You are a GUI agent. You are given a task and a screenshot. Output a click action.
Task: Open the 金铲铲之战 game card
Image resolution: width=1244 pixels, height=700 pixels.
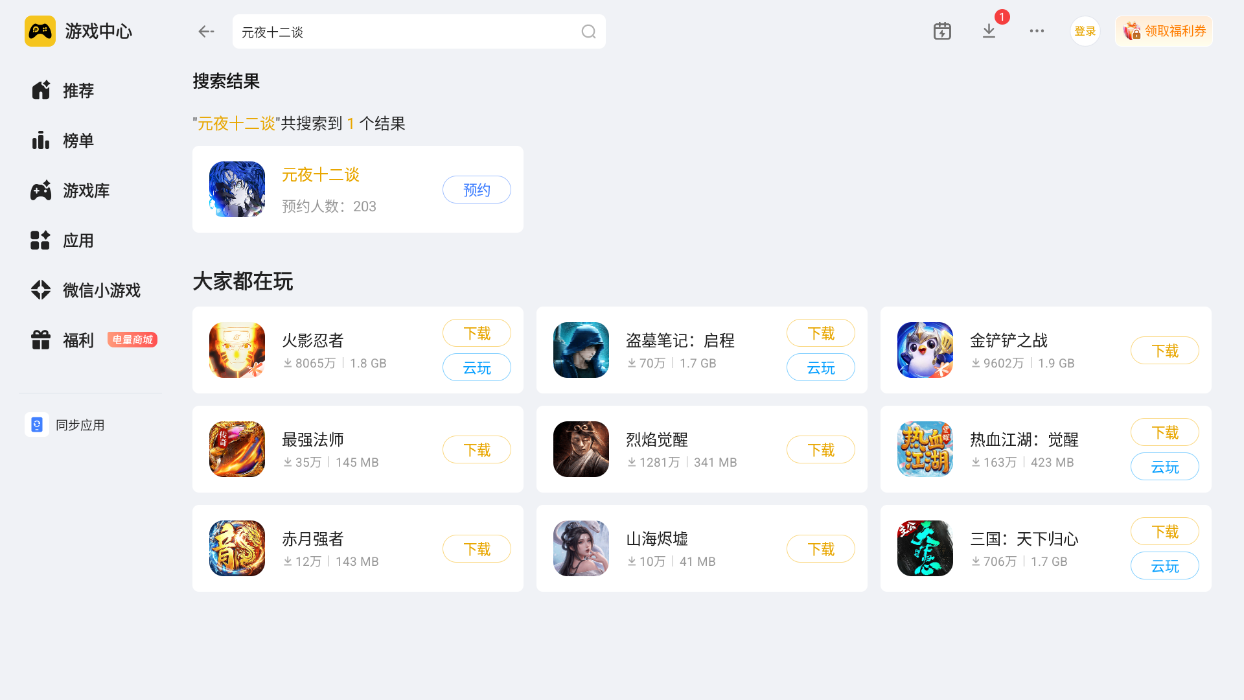pos(1046,350)
